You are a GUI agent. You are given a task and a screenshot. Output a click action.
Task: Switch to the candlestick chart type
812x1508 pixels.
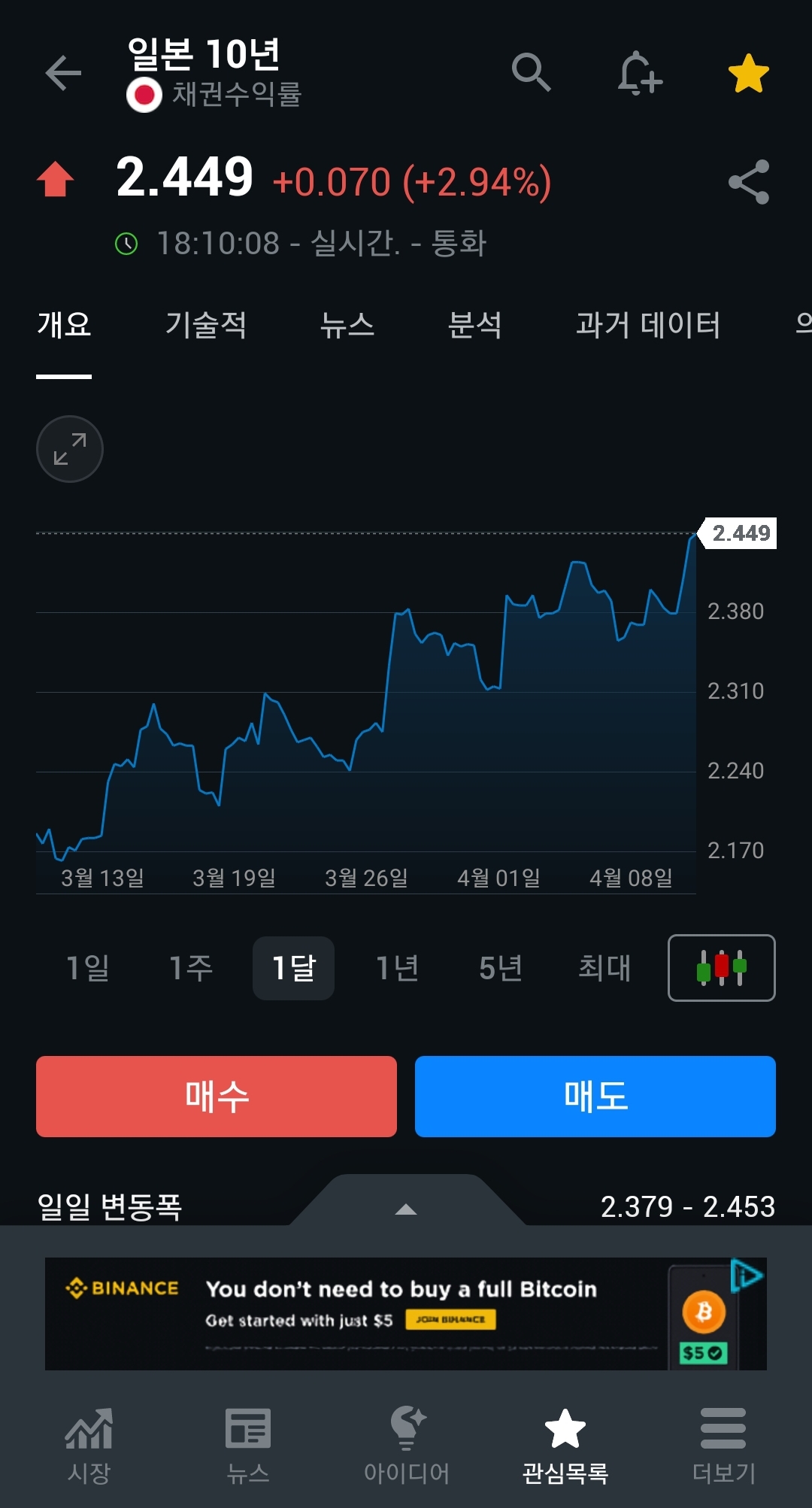721,968
